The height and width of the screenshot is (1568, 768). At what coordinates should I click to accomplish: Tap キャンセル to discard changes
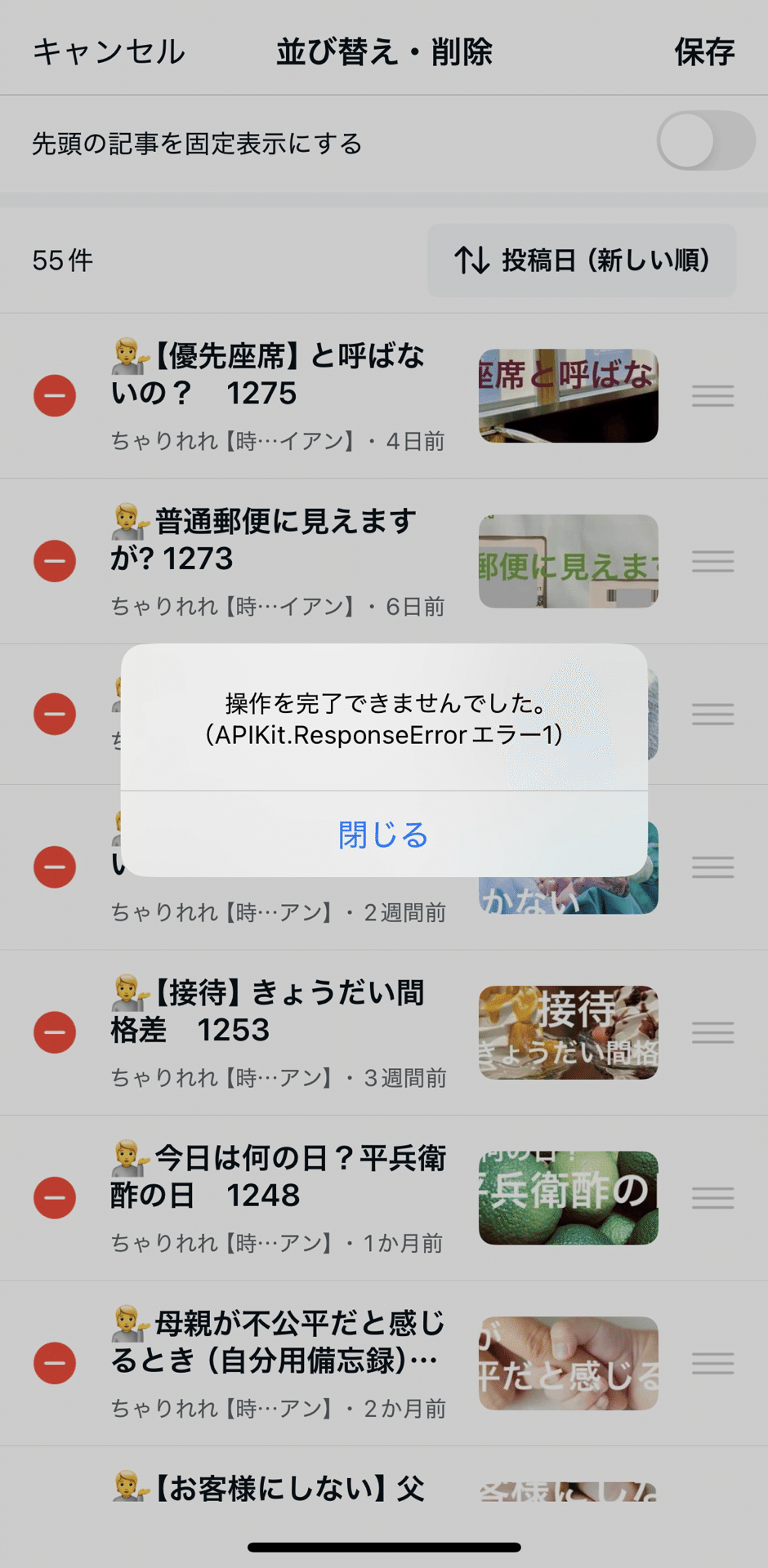click(109, 52)
